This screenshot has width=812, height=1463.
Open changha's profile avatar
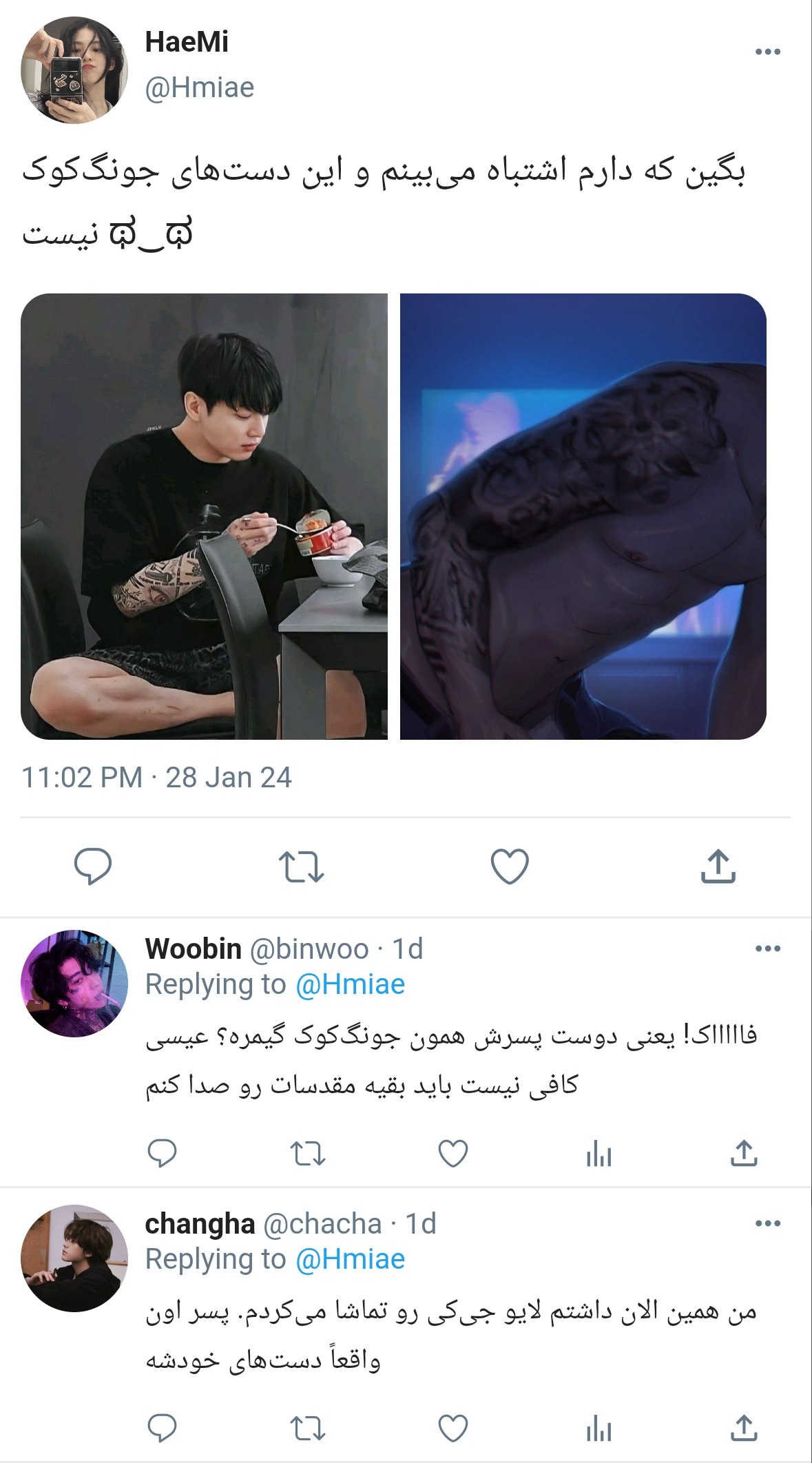74,1258
